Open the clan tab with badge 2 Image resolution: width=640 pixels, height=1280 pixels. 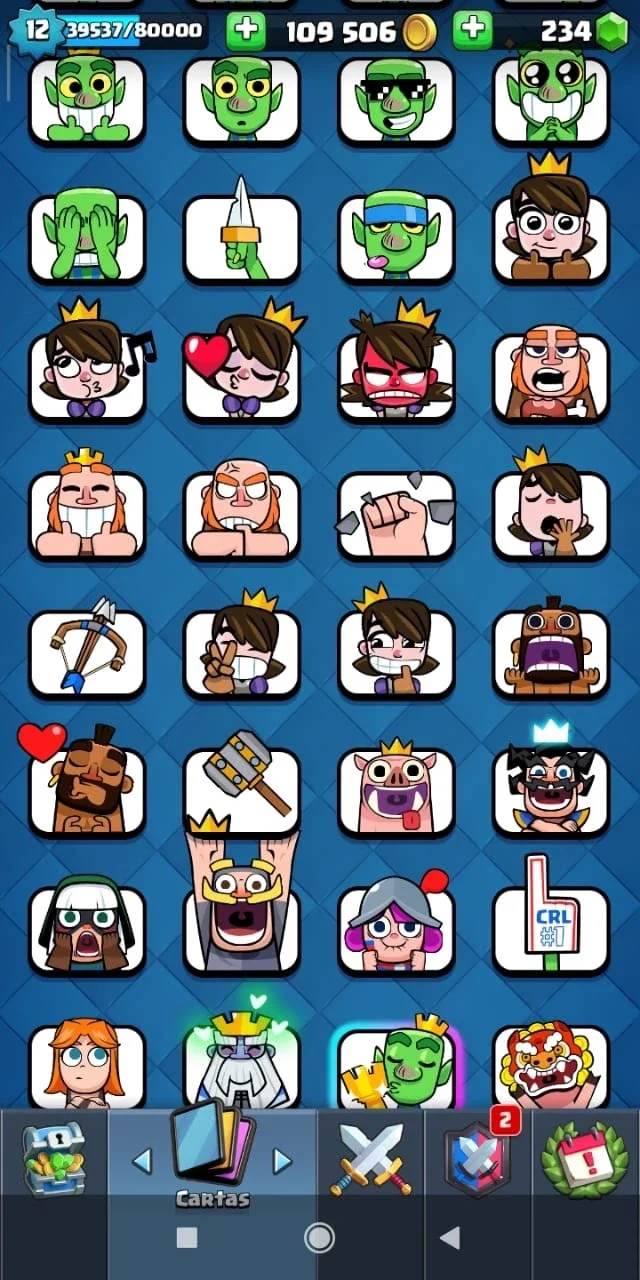pyautogui.click(x=477, y=1160)
